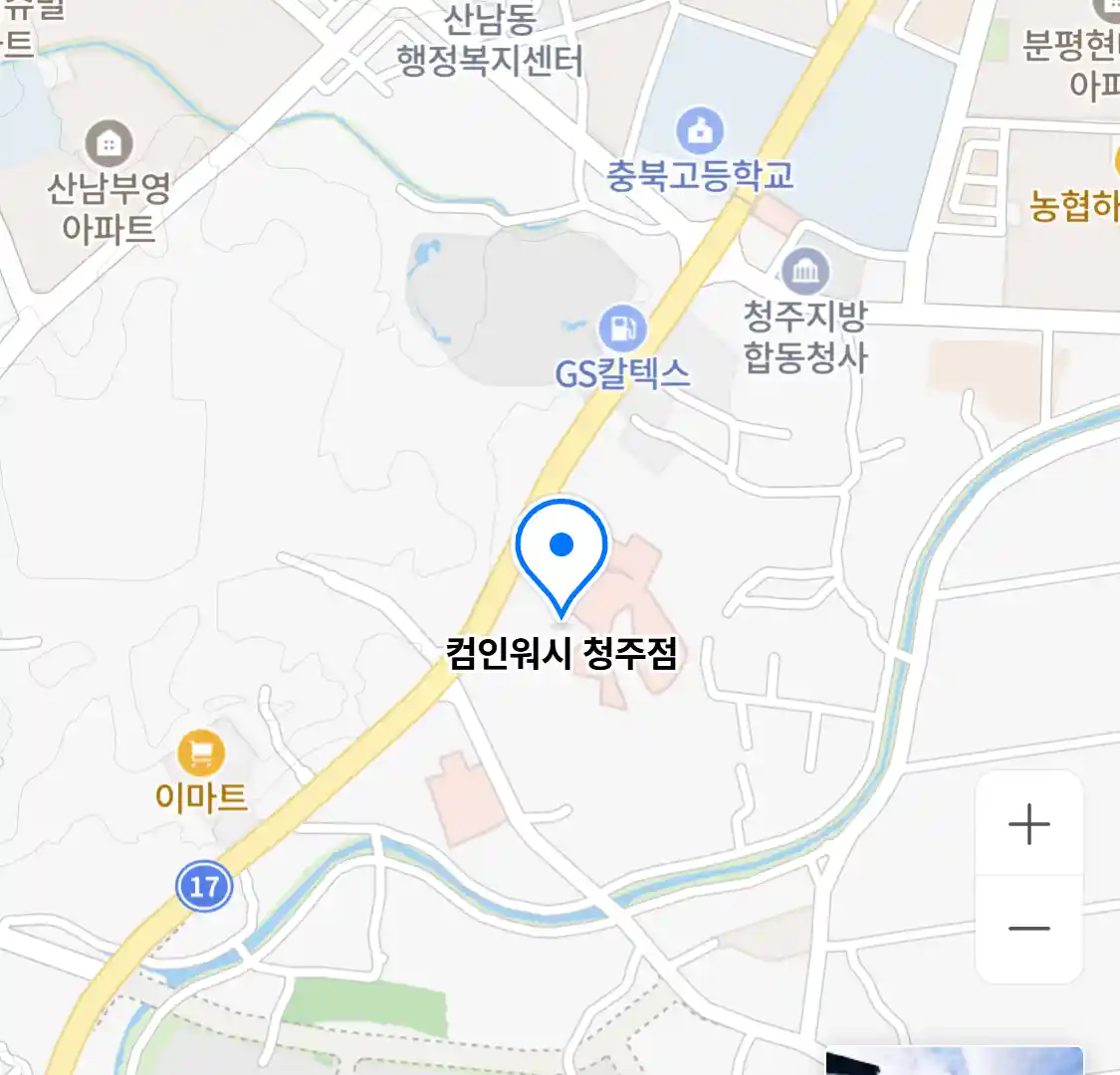Viewport: 1120px width, 1075px height.
Task: Tap the 컴인워시 청주점 location pin
Action: 561,552
